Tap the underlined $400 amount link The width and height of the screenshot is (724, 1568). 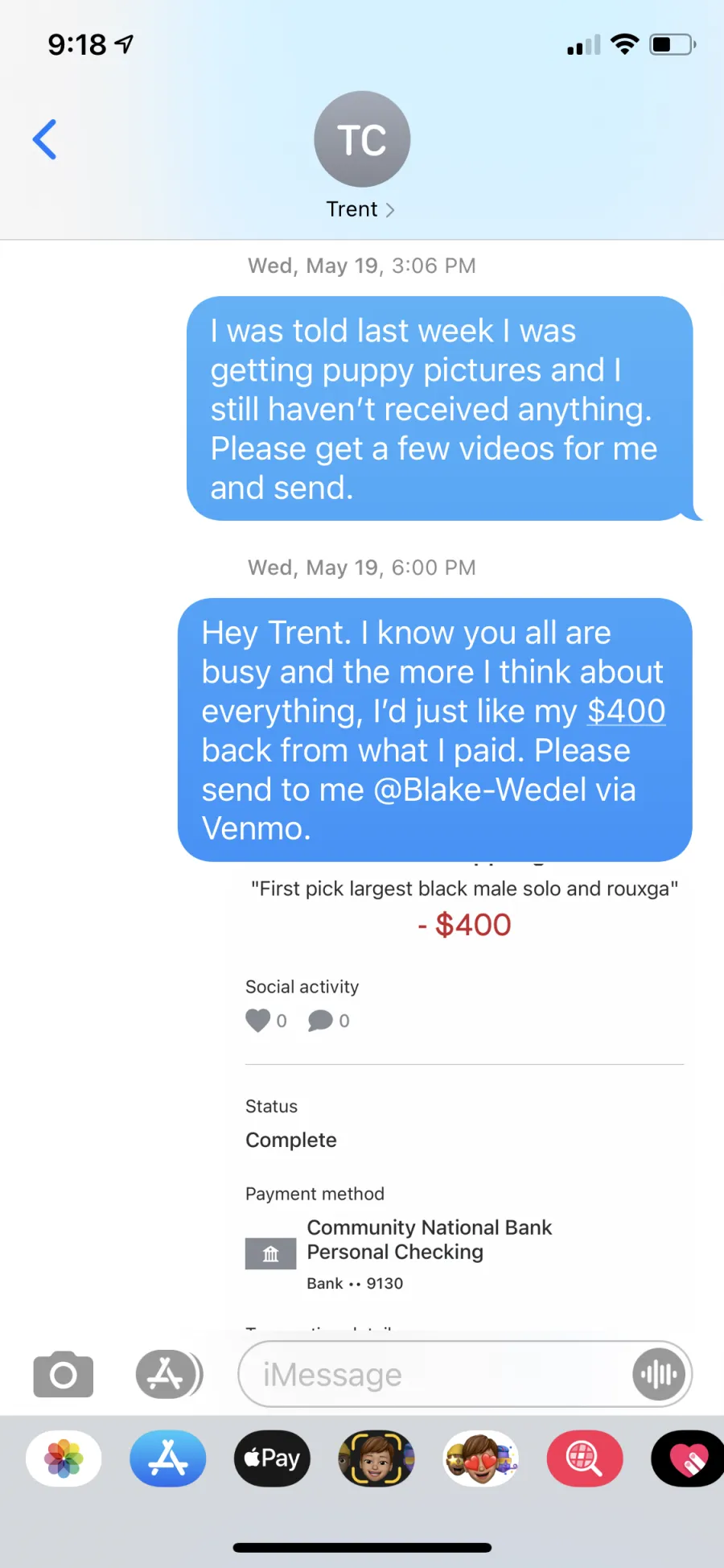pyautogui.click(x=626, y=712)
